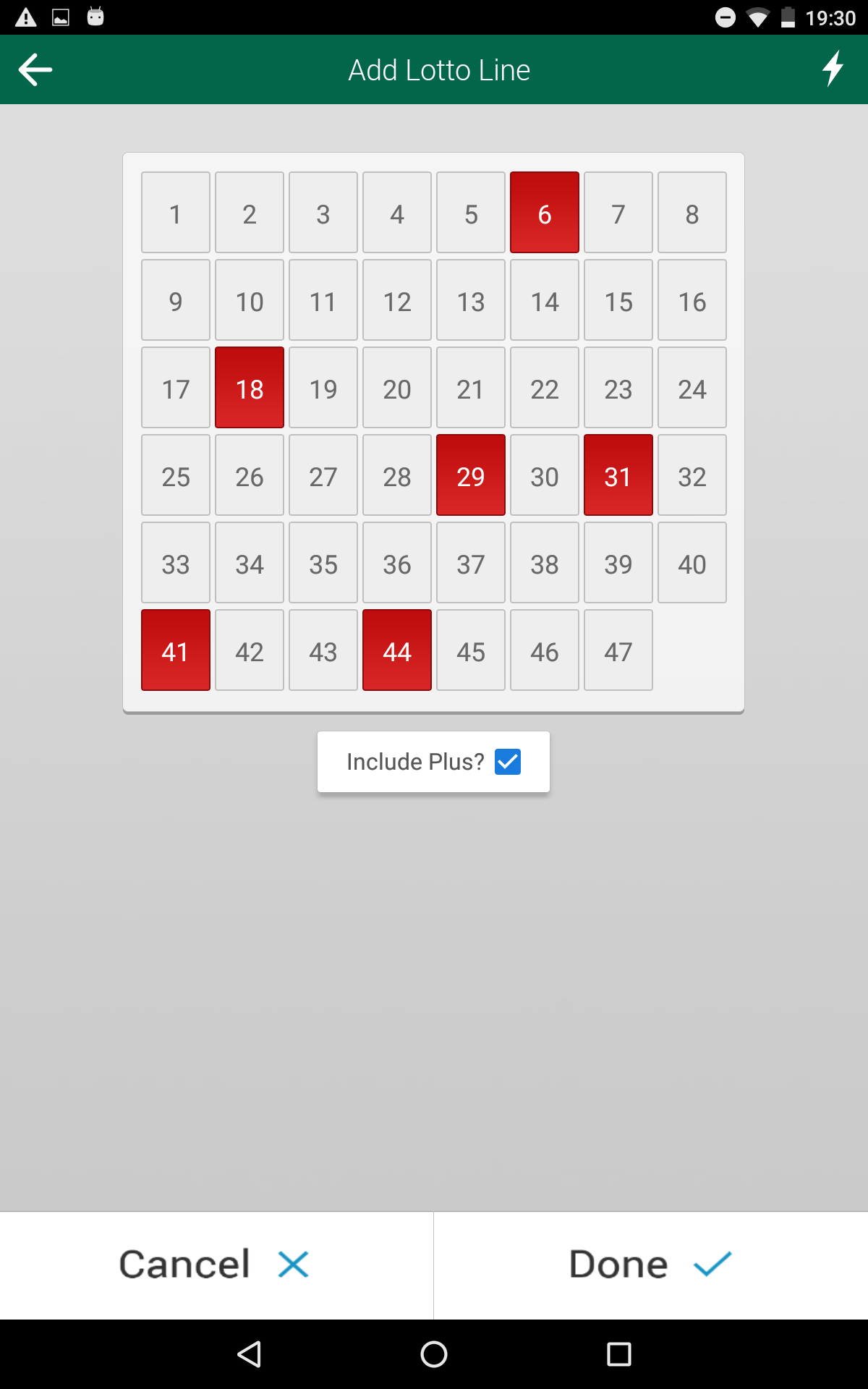This screenshot has height=1389, width=868.
Task: Deselect number 6
Action: tap(545, 213)
